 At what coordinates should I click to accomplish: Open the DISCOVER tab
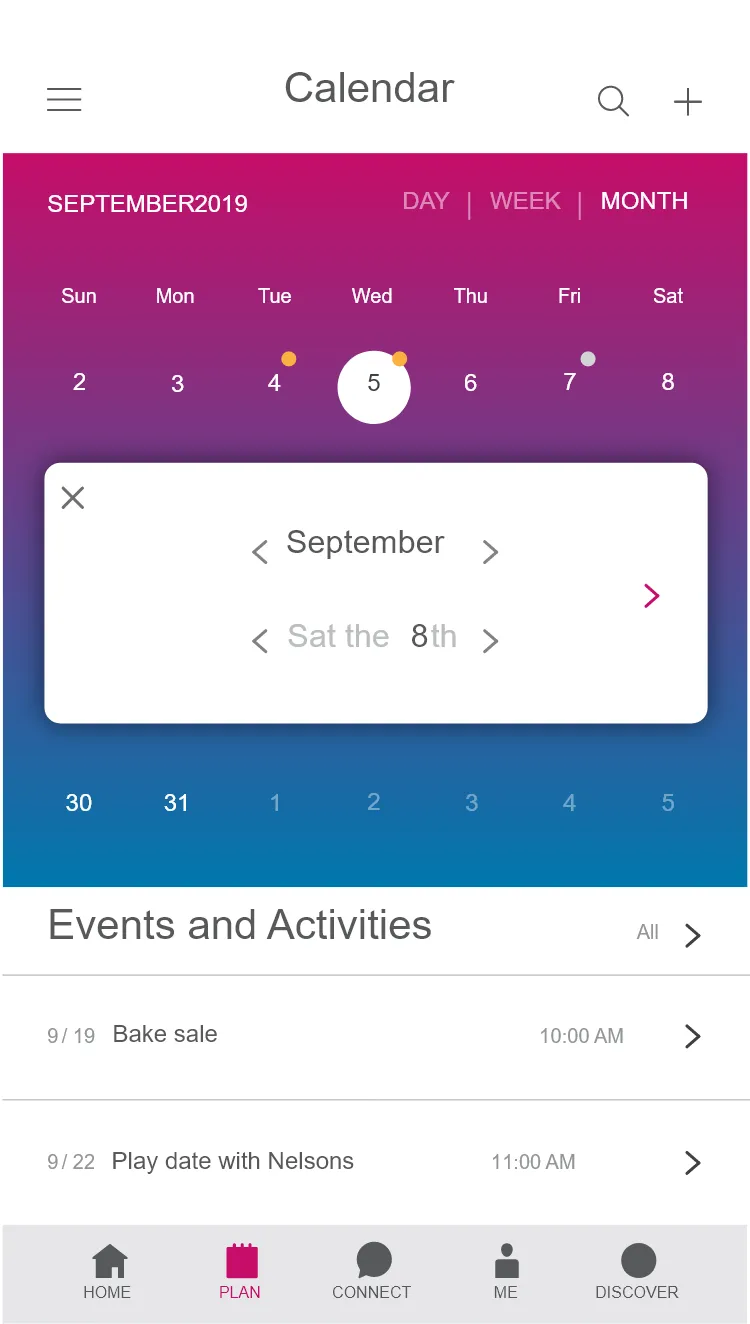637,1272
